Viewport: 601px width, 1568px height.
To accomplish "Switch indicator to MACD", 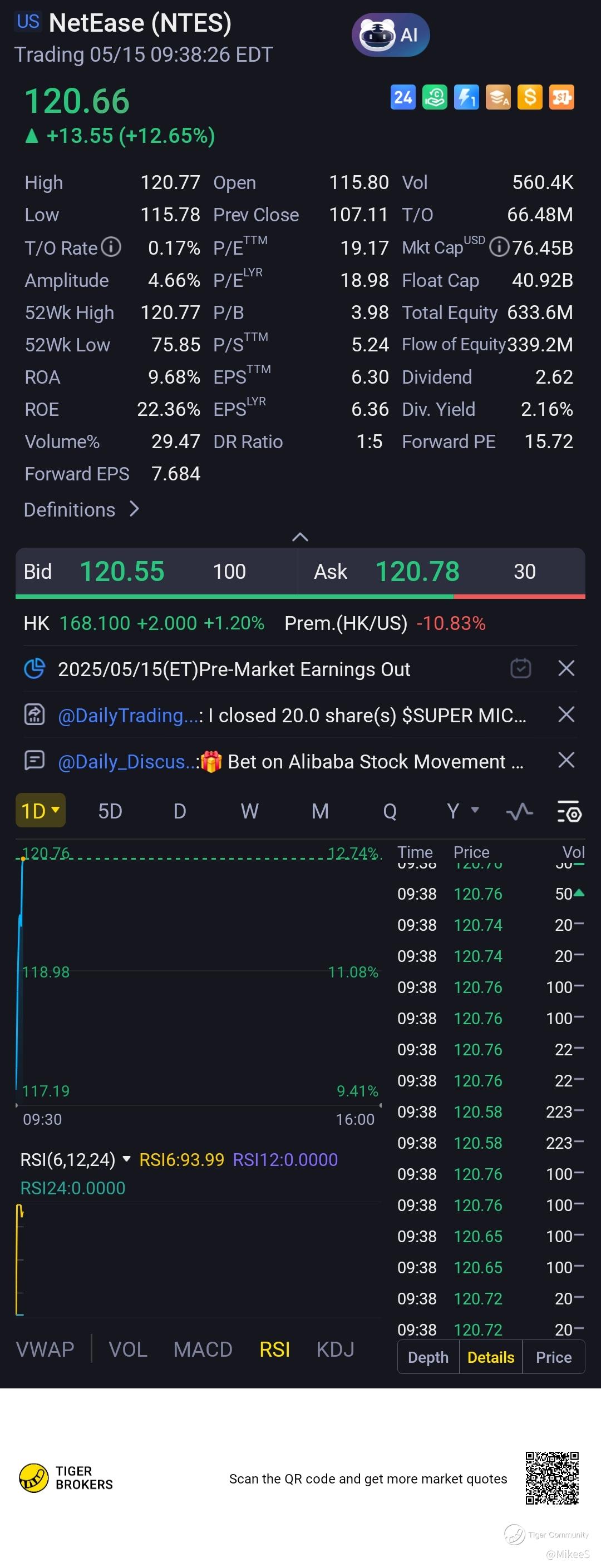I will point(203,1349).
